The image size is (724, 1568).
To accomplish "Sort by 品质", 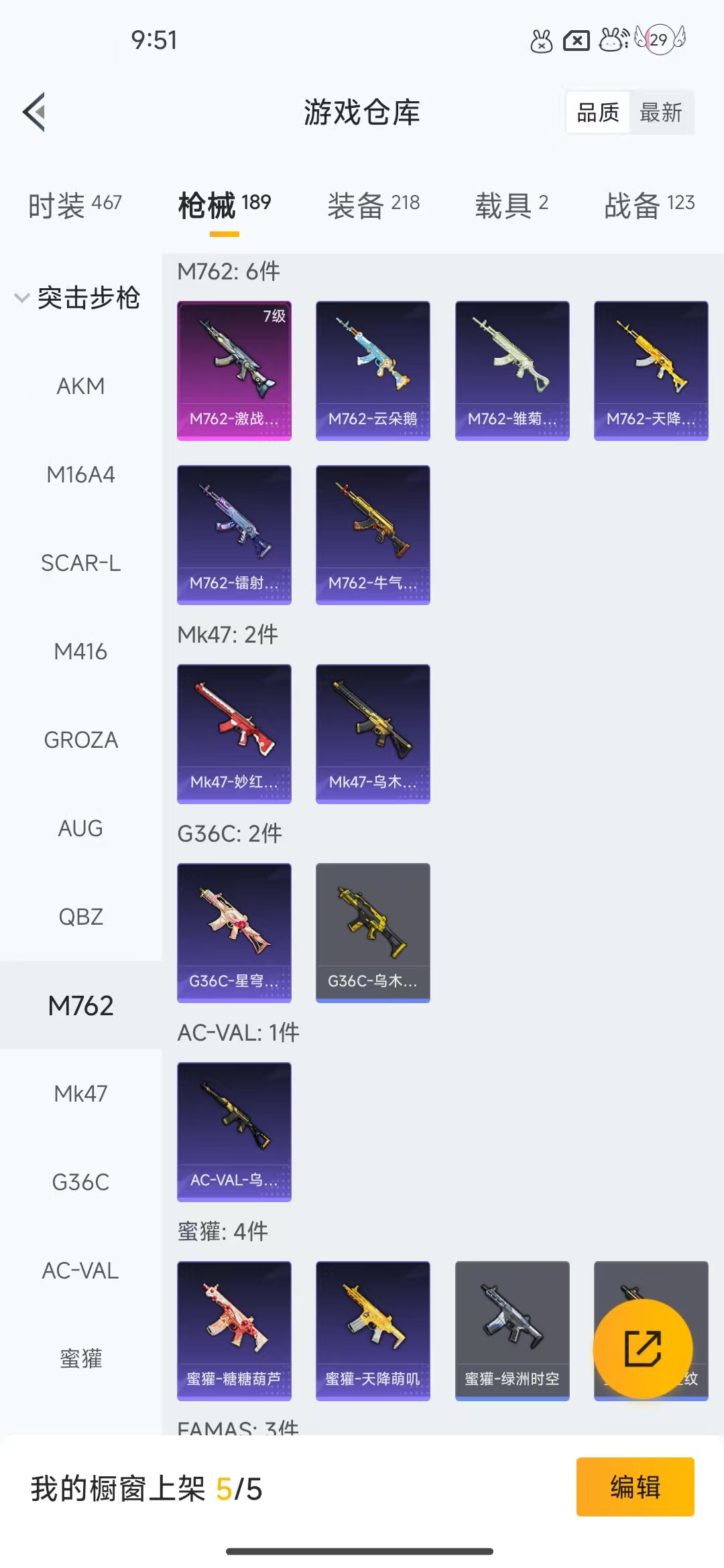I will (x=598, y=112).
